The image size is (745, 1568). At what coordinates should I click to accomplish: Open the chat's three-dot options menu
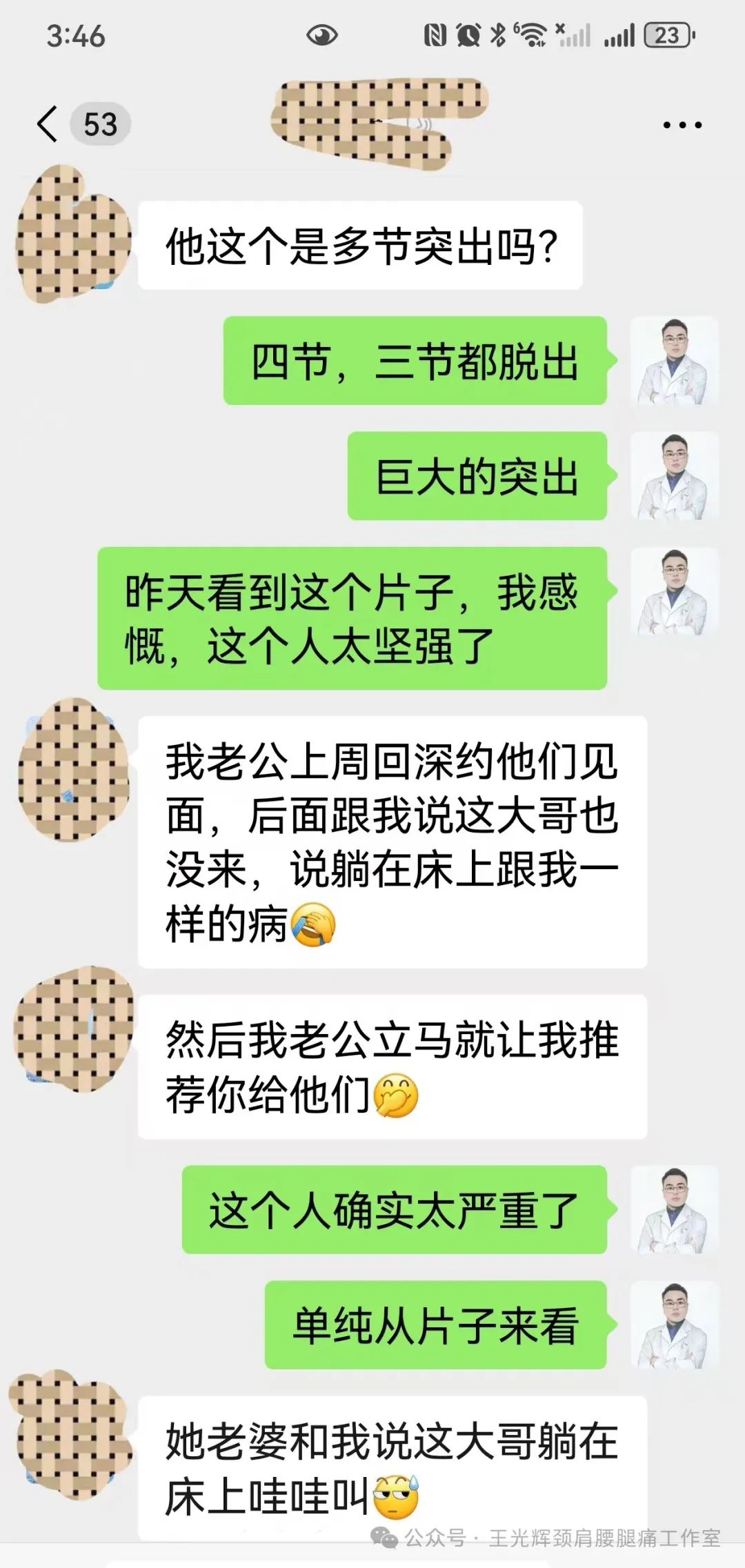click(682, 126)
